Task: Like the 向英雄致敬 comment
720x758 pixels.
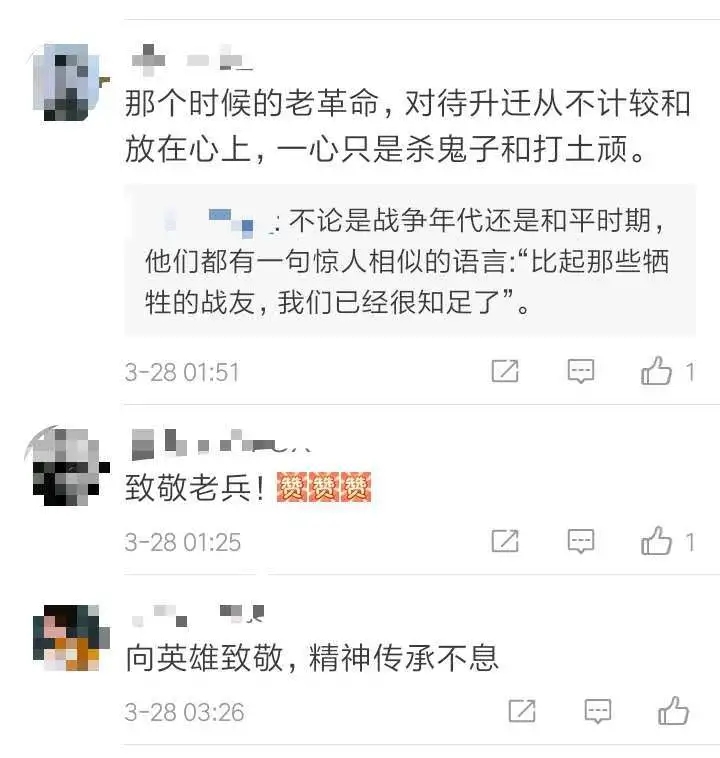Action: coord(673,712)
